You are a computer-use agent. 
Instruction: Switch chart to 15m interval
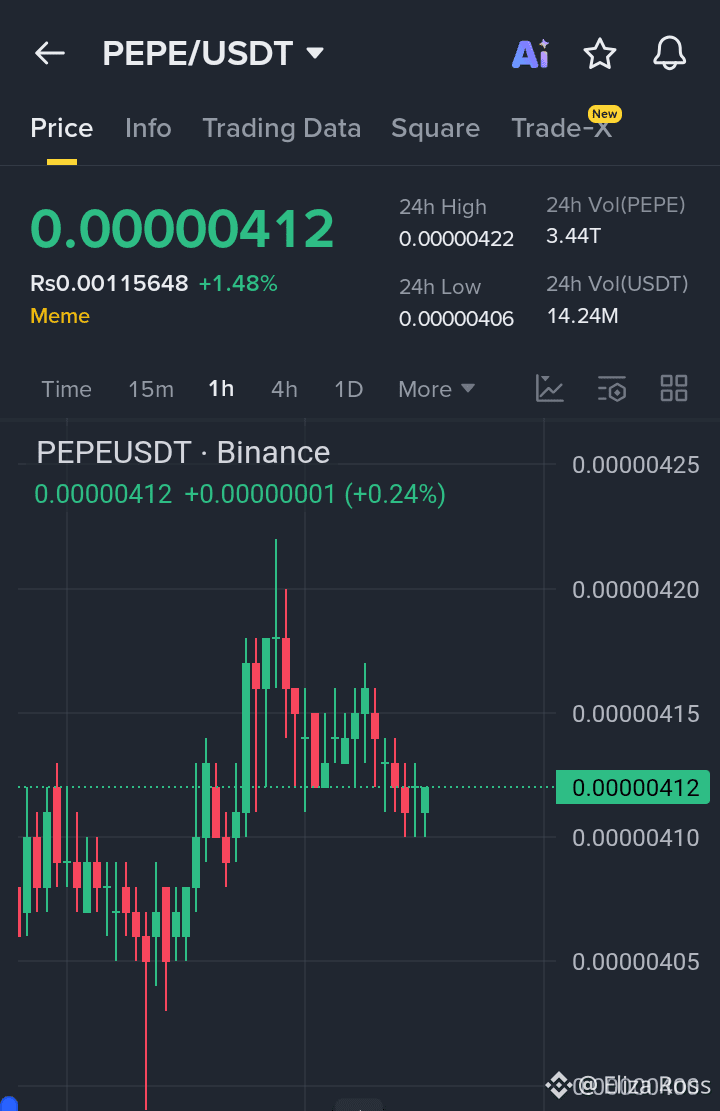click(x=151, y=389)
